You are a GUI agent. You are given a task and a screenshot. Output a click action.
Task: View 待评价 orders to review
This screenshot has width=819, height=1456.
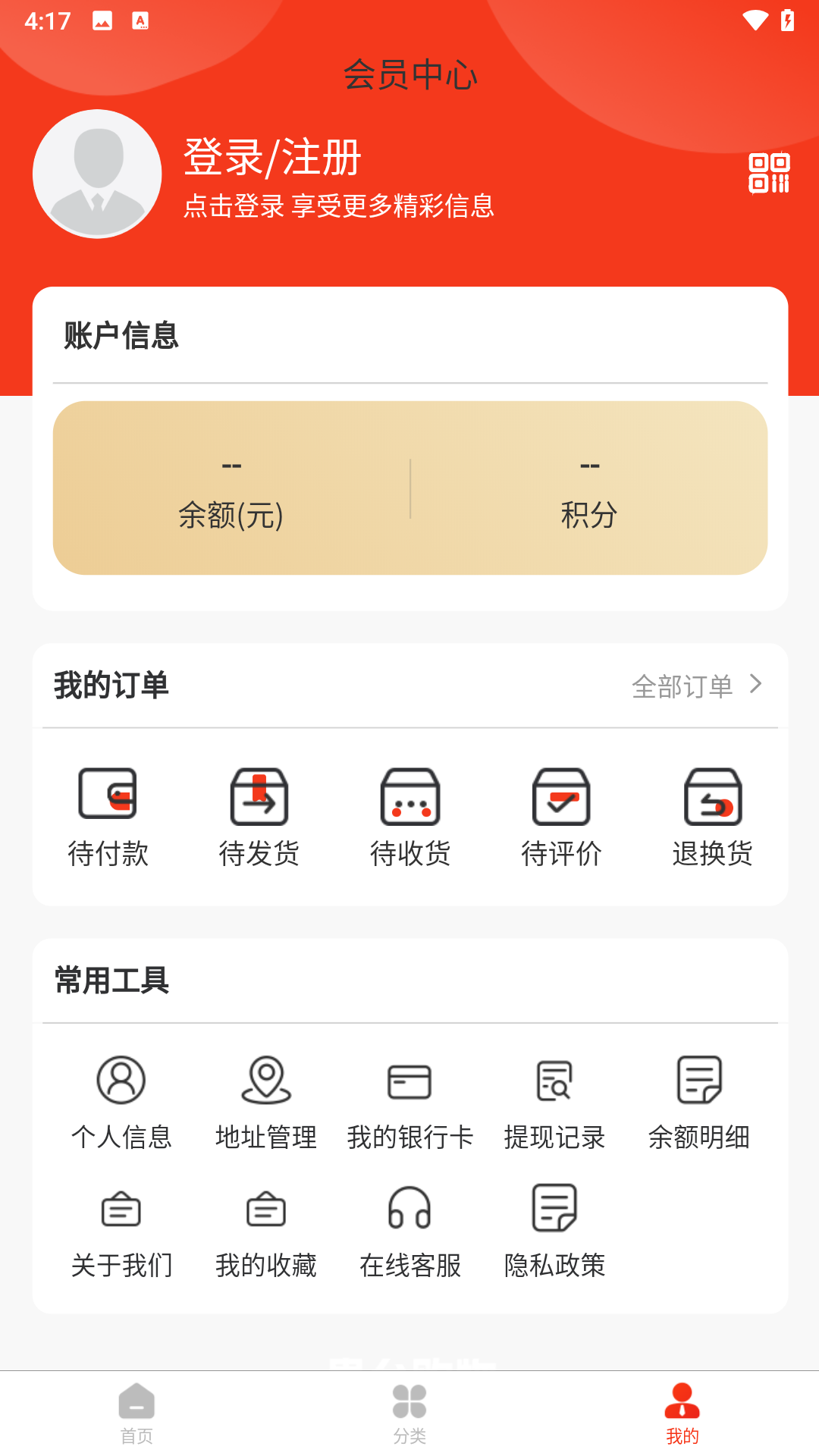pos(561,817)
